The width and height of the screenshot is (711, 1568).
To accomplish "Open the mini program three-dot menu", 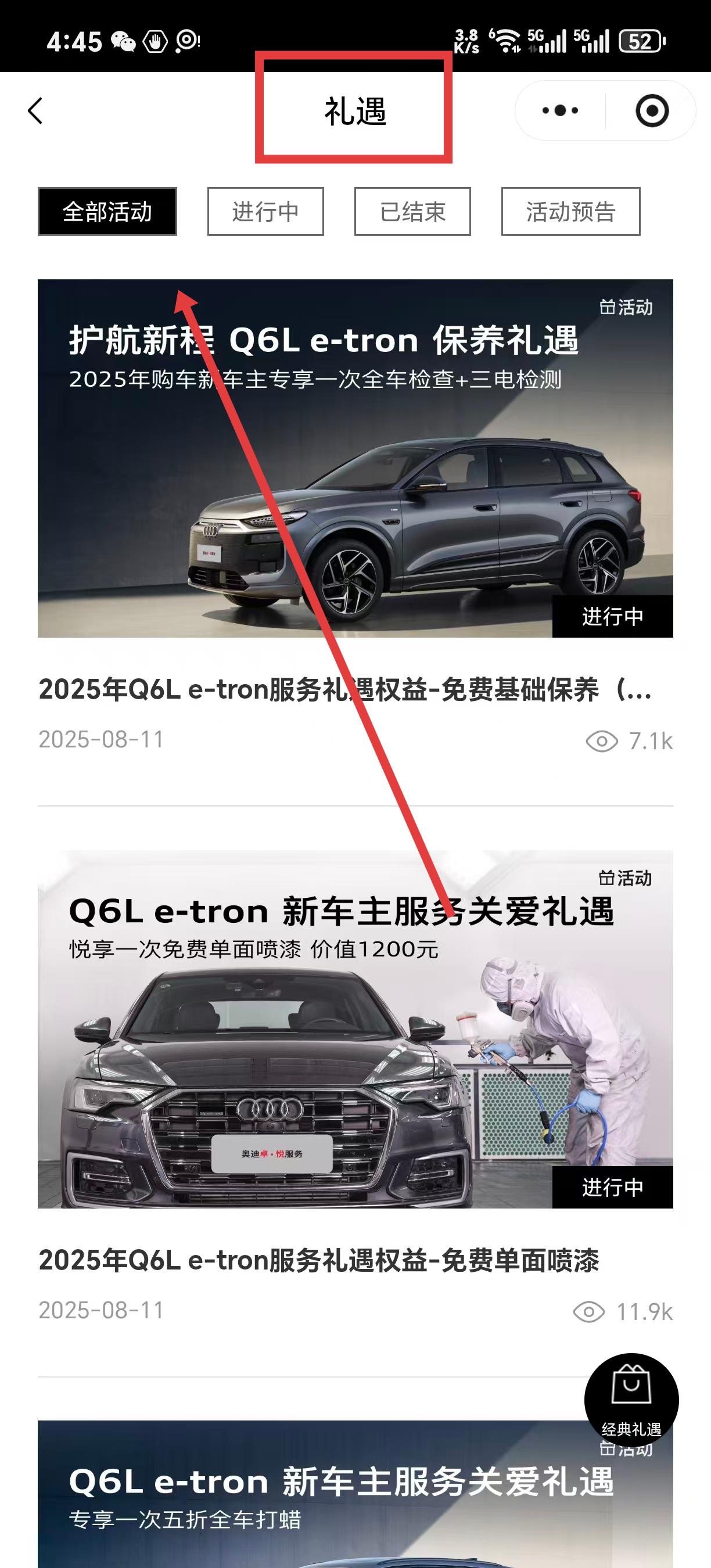I will (x=560, y=111).
